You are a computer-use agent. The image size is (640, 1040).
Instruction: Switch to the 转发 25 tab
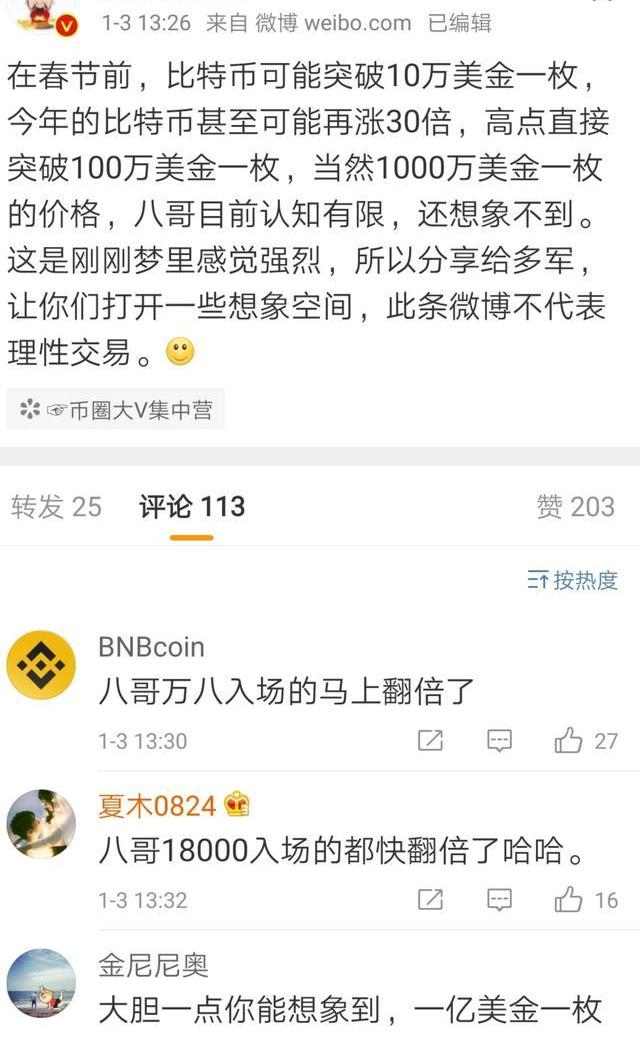[57, 507]
